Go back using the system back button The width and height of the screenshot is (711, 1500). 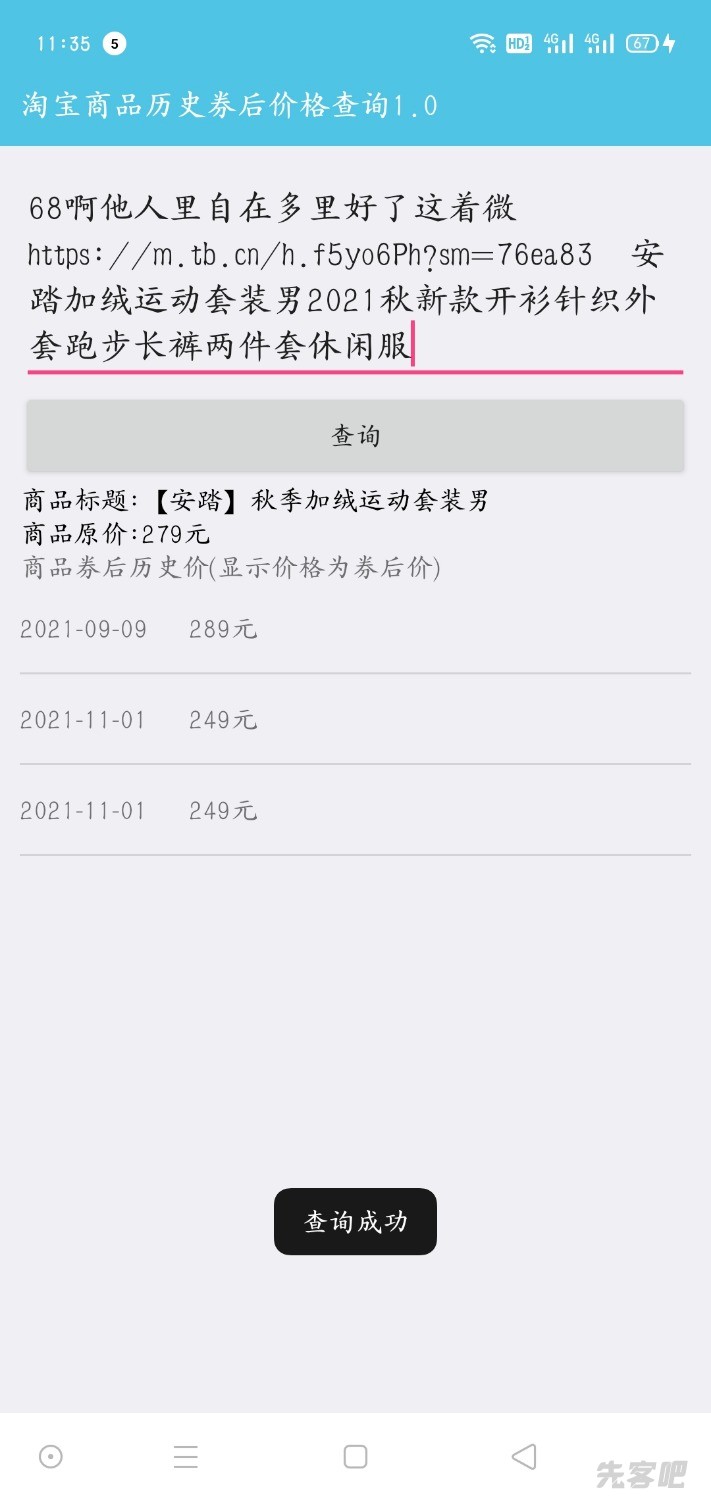click(x=523, y=1456)
